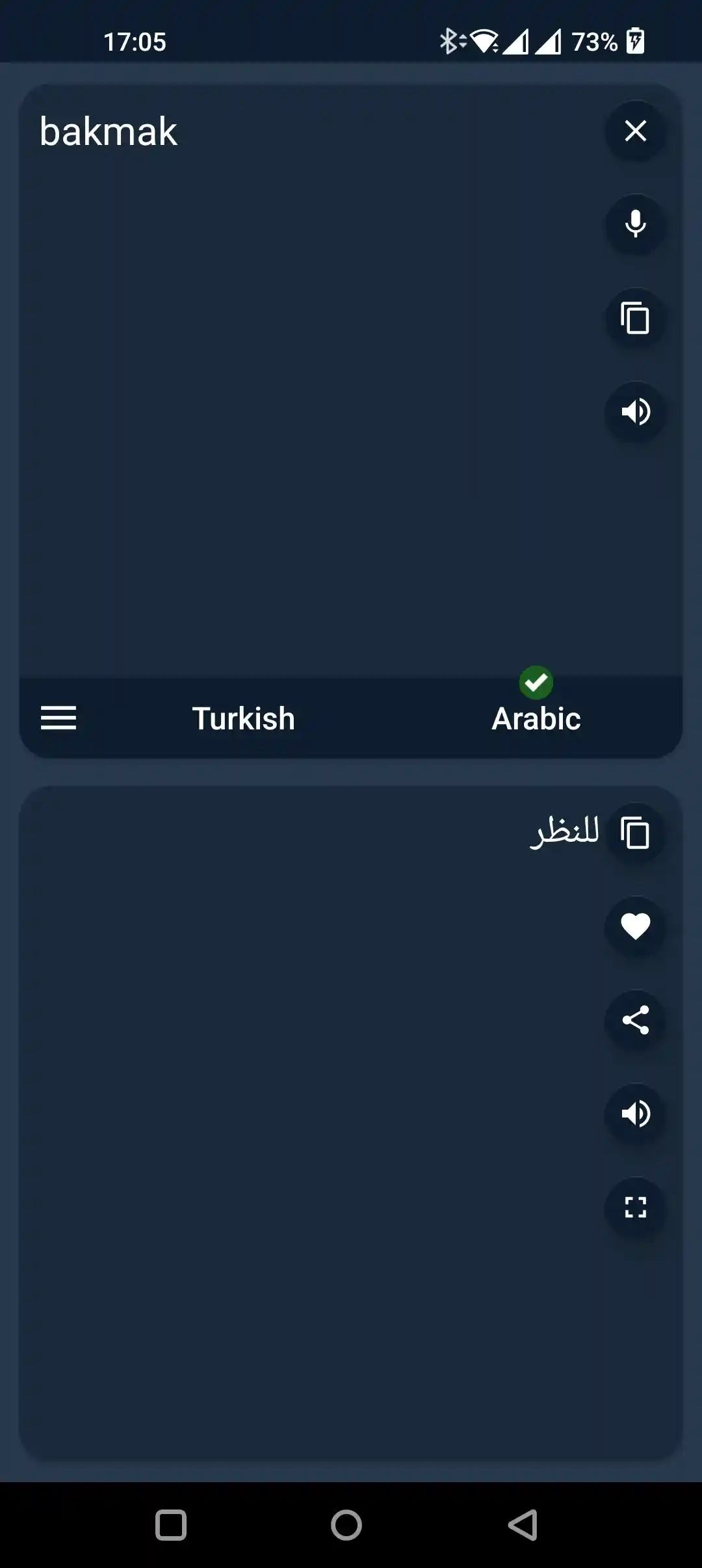Image resolution: width=702 pixels, height=1568 pixels.
Task: View the translation in fullscreen
Action: (x=635, y=1207)
